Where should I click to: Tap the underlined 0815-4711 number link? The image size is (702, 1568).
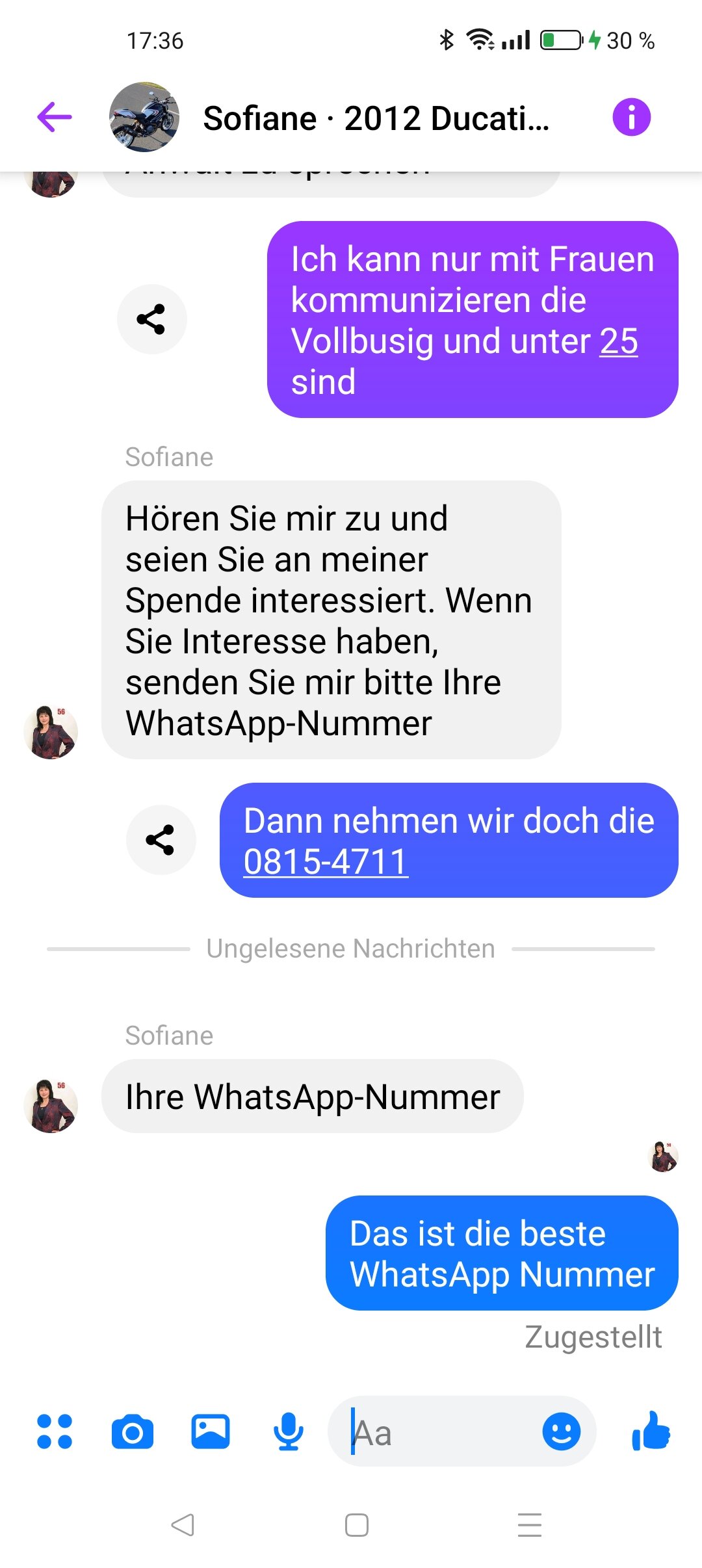[x=326, y=862]
